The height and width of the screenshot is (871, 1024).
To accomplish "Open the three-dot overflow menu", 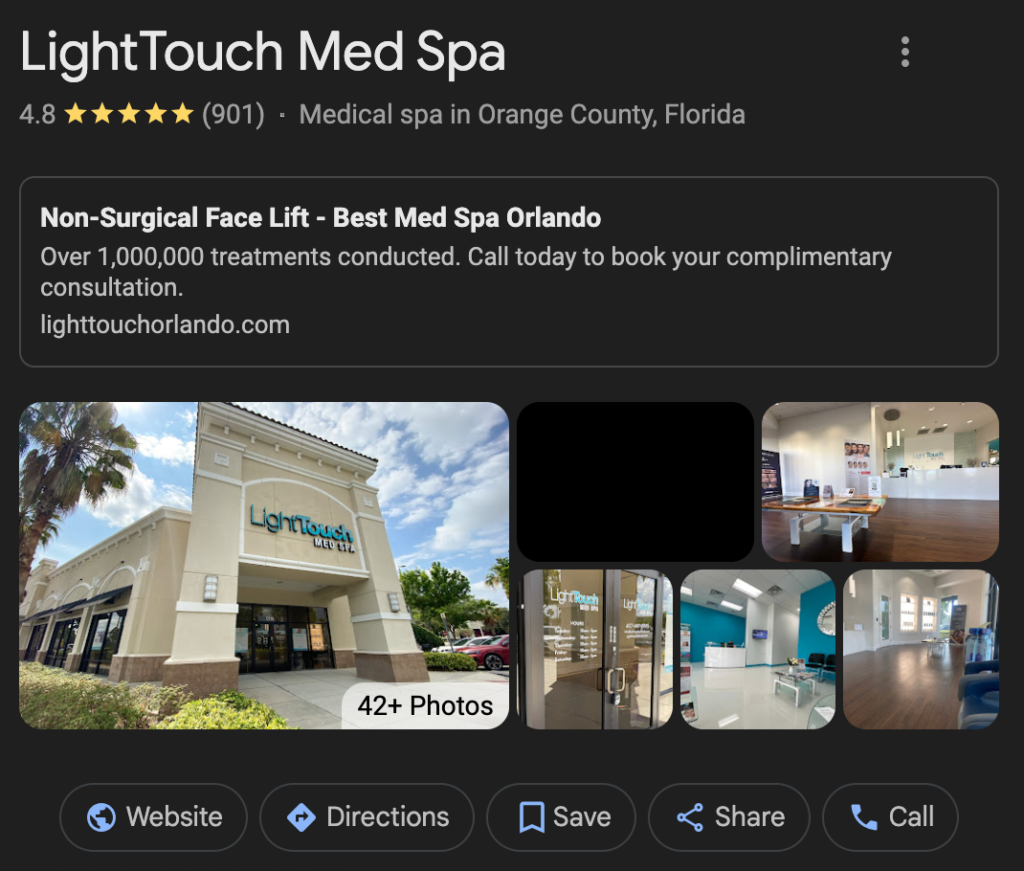I will [905, 52].
